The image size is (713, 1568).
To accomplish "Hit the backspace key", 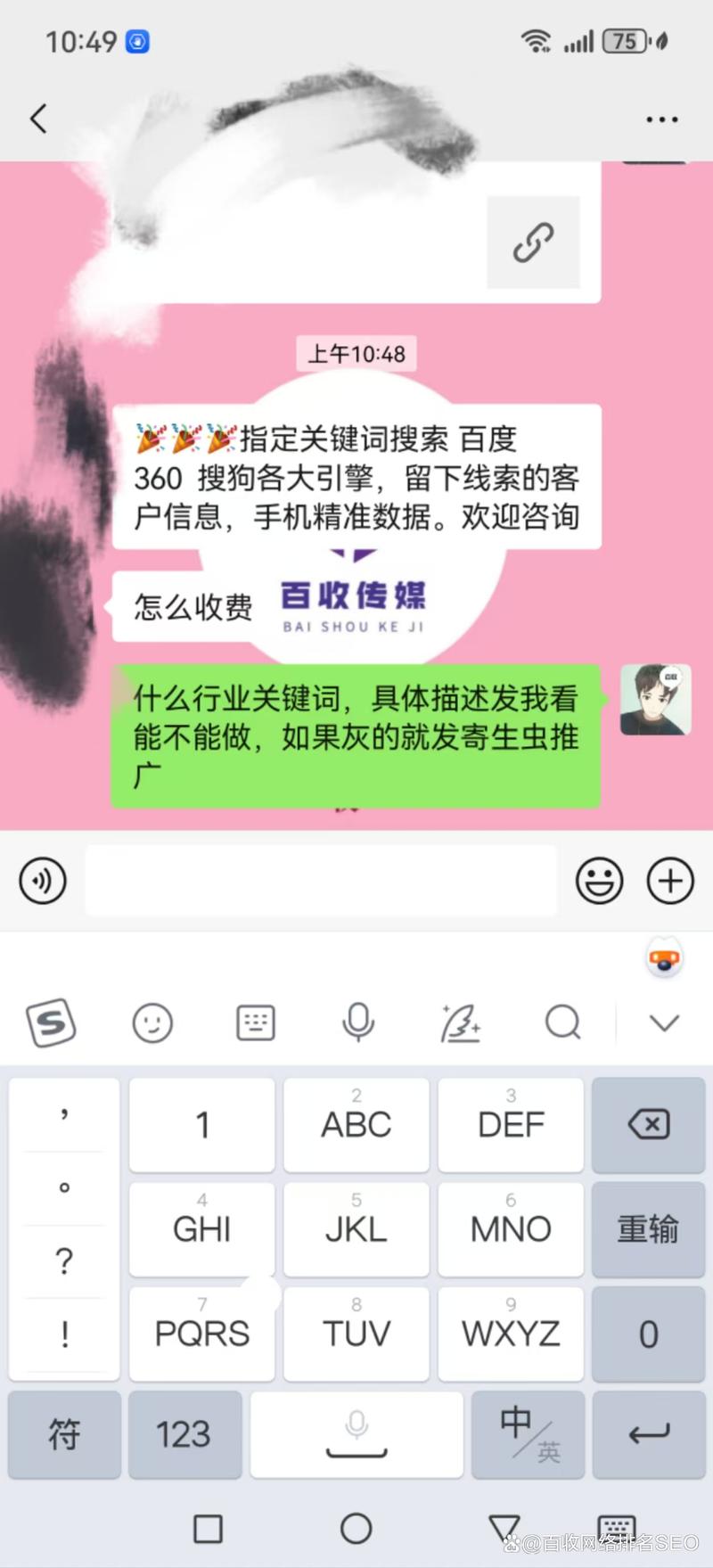I will click(648, 1125).
